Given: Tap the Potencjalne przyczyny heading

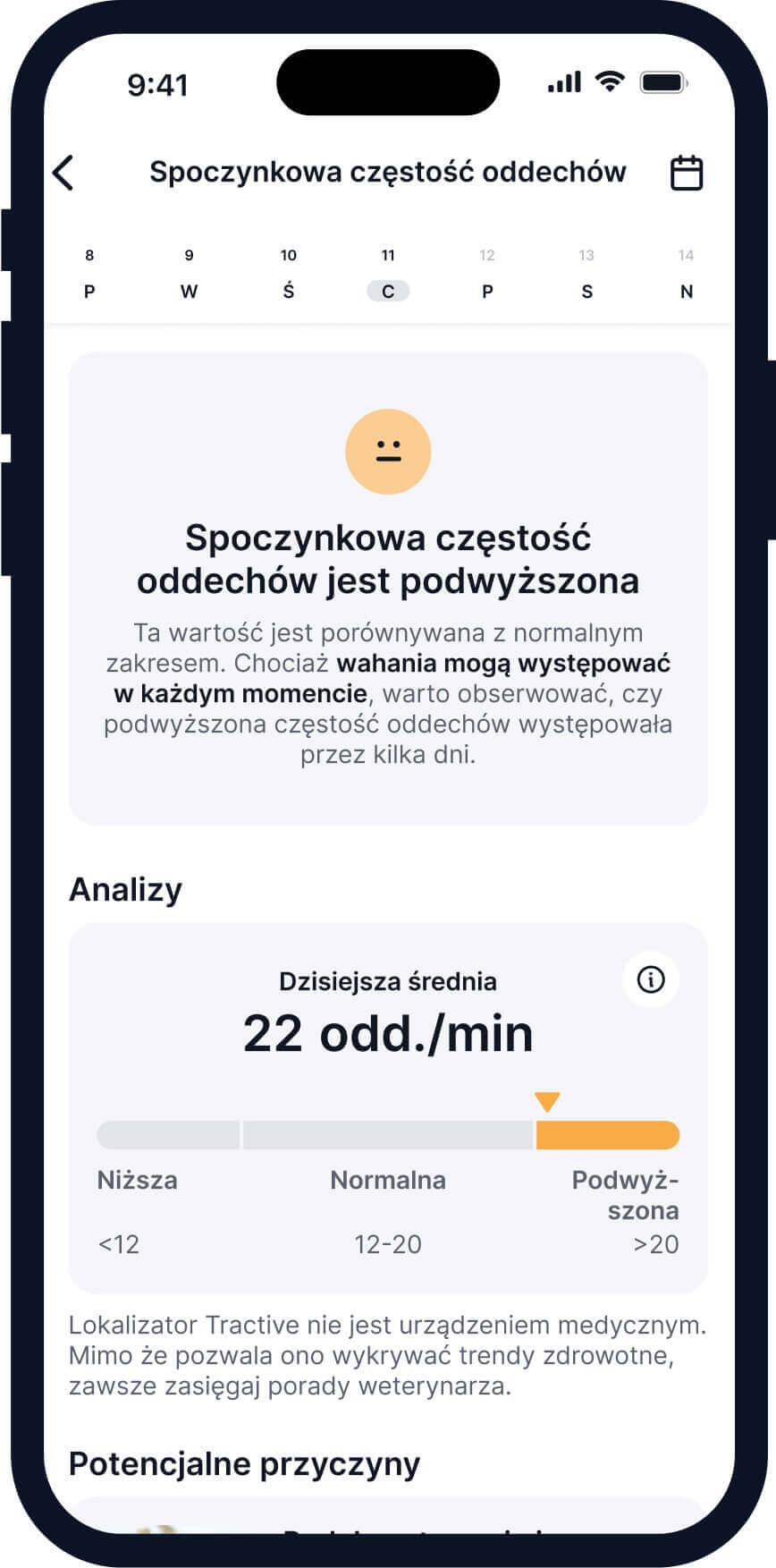Looking at the screenshot, I should click(x=245, y=1463).
